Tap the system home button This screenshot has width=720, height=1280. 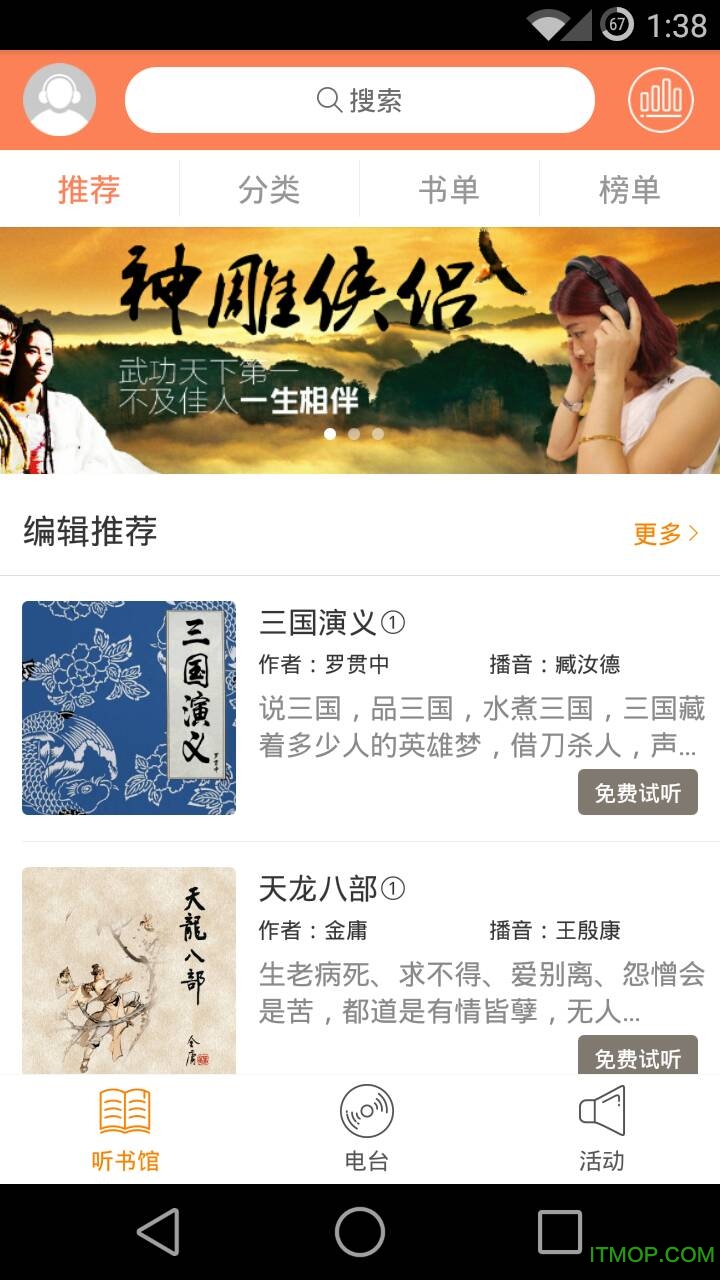360,1231
